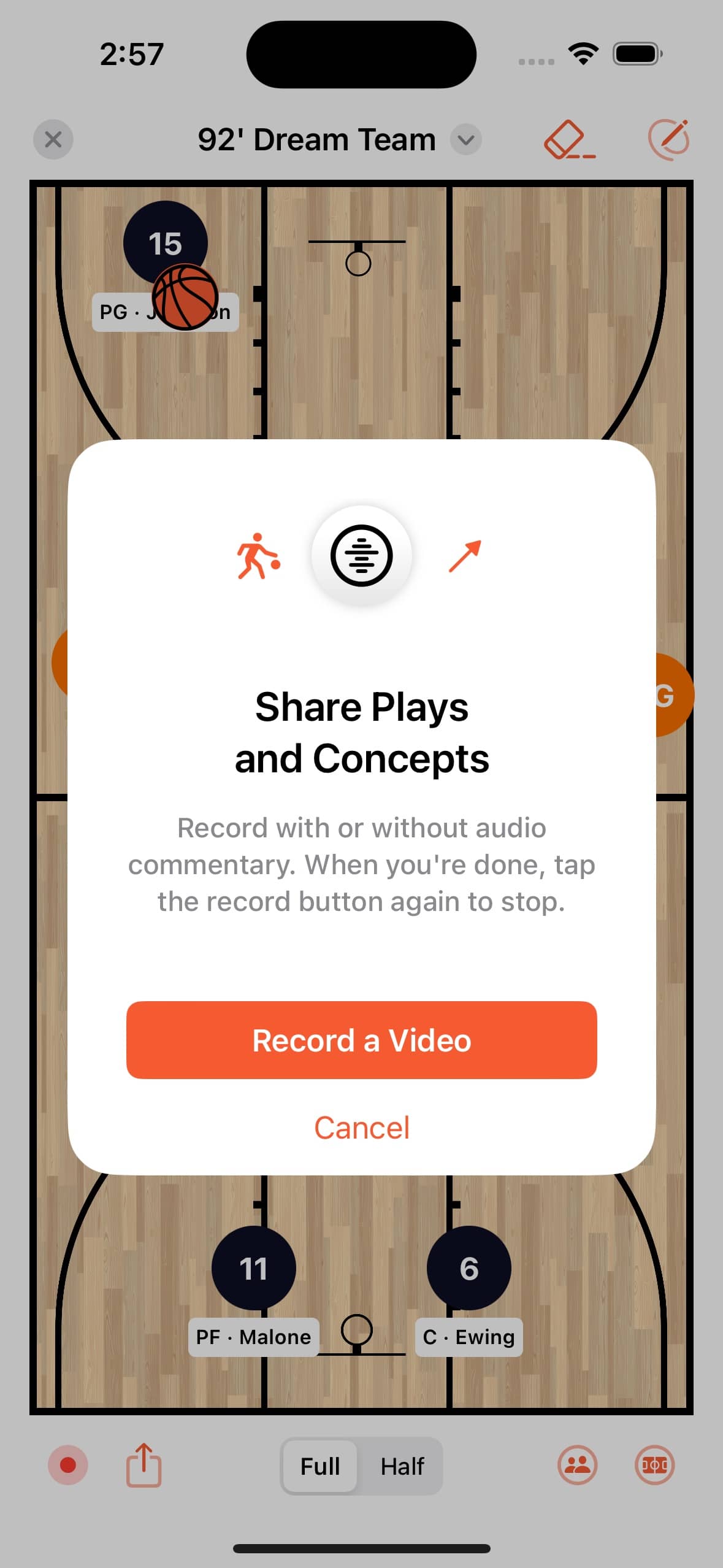This screenshot has height=1568, width=723.
Task: Select player 11 Malone
Action: pos(253,1268)
